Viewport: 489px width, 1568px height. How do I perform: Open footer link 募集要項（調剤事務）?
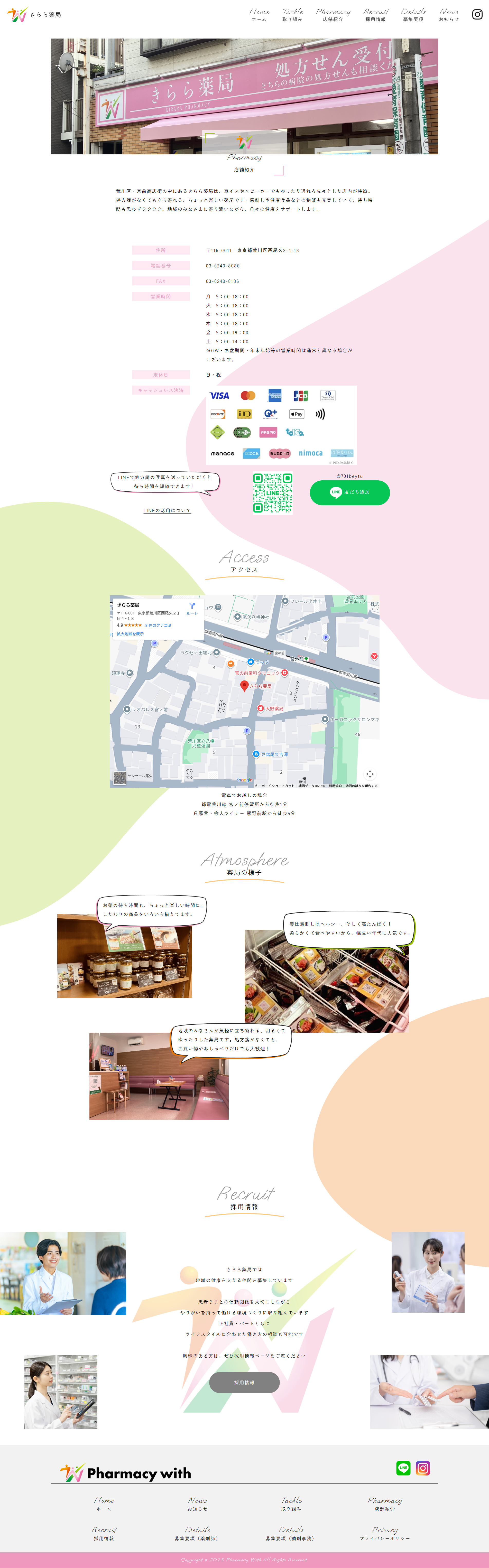coord(291,1533)
